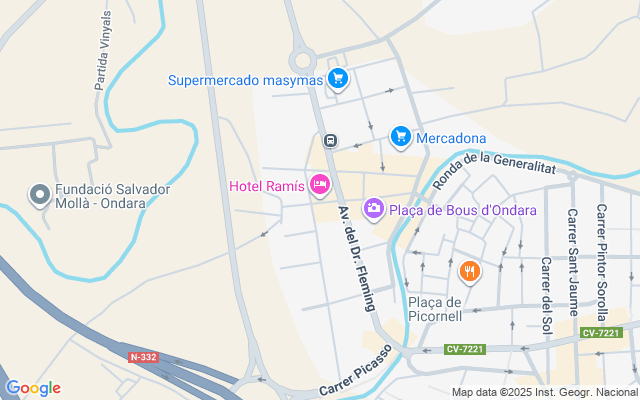
Task: Open Plaça de Bous d'Ondara marker
Action: point(373,208)
